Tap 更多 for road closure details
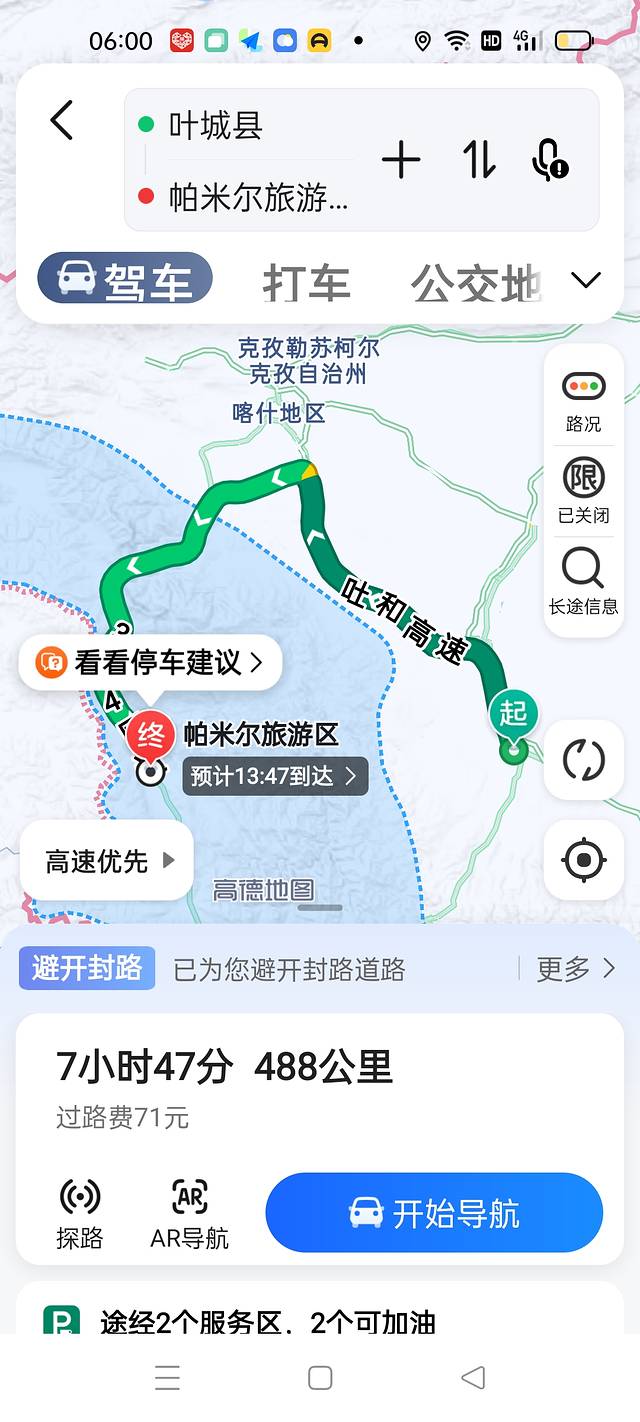The height and width of the screenshot is (1422, 640). [576, 968]
